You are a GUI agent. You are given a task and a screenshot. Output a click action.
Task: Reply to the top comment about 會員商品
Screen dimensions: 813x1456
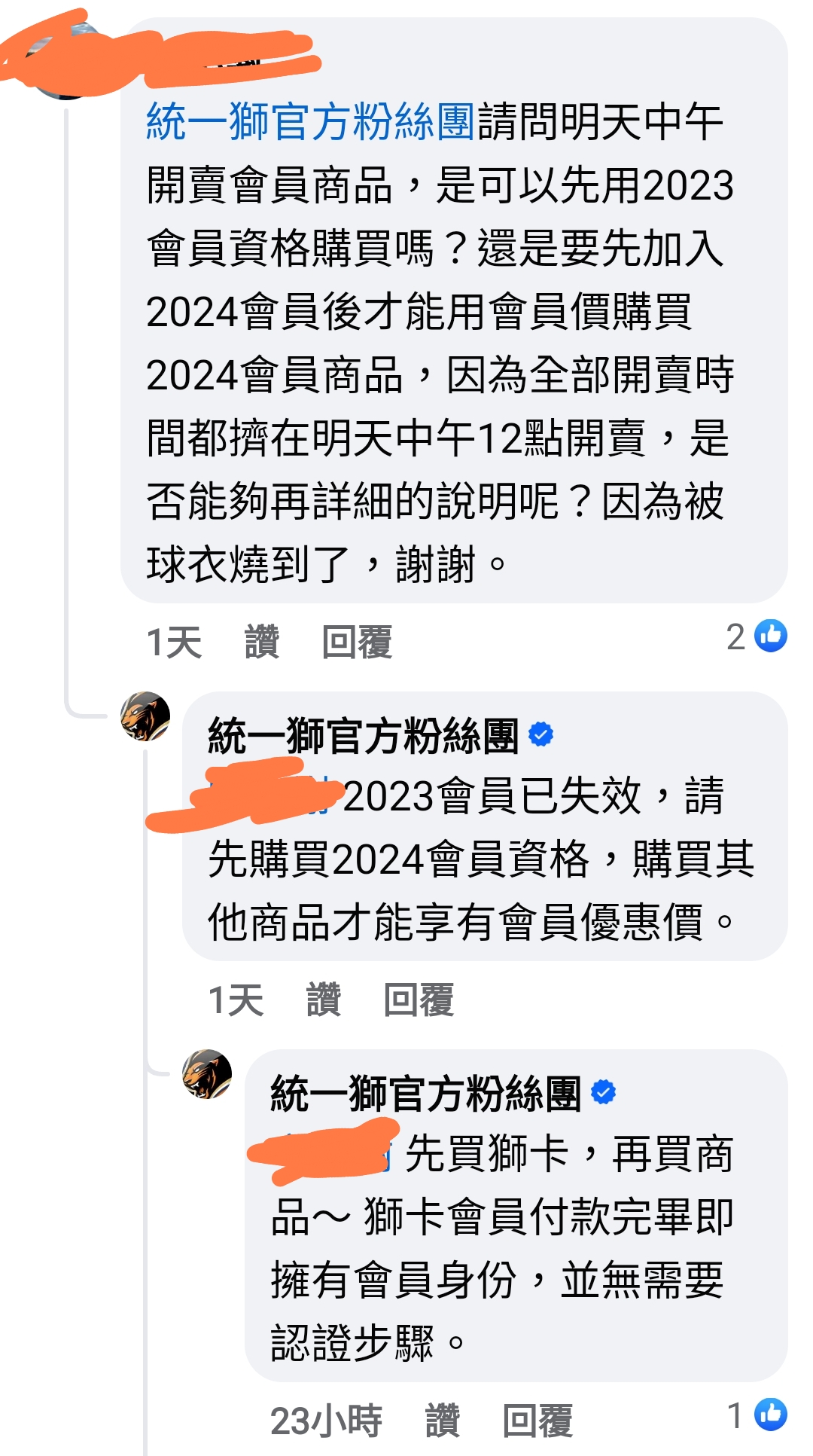pyautogui.click(x=357, y=642)
